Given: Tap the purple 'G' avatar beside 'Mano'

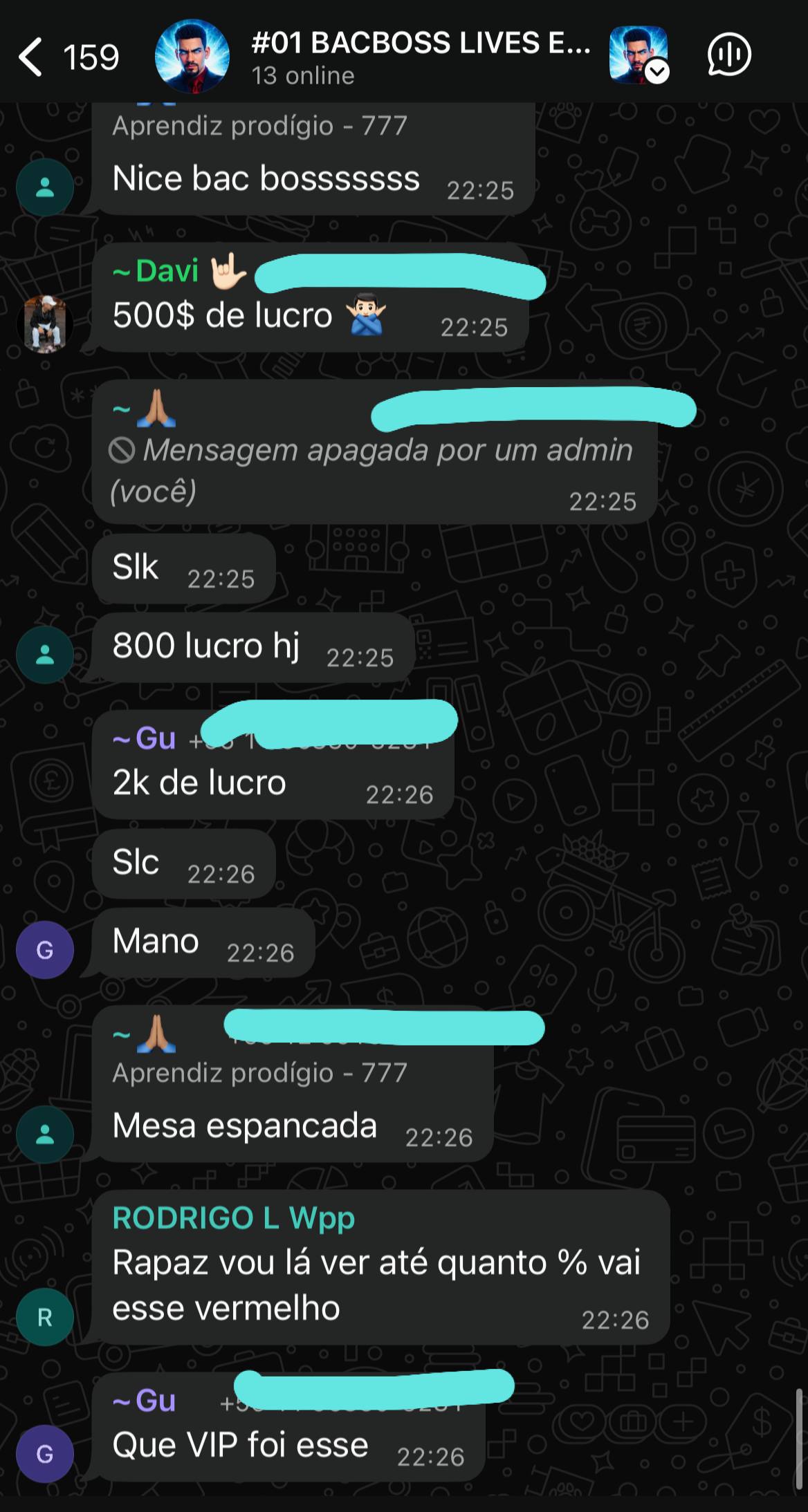Looking at the screenshot, I should (x=45, y=949).
